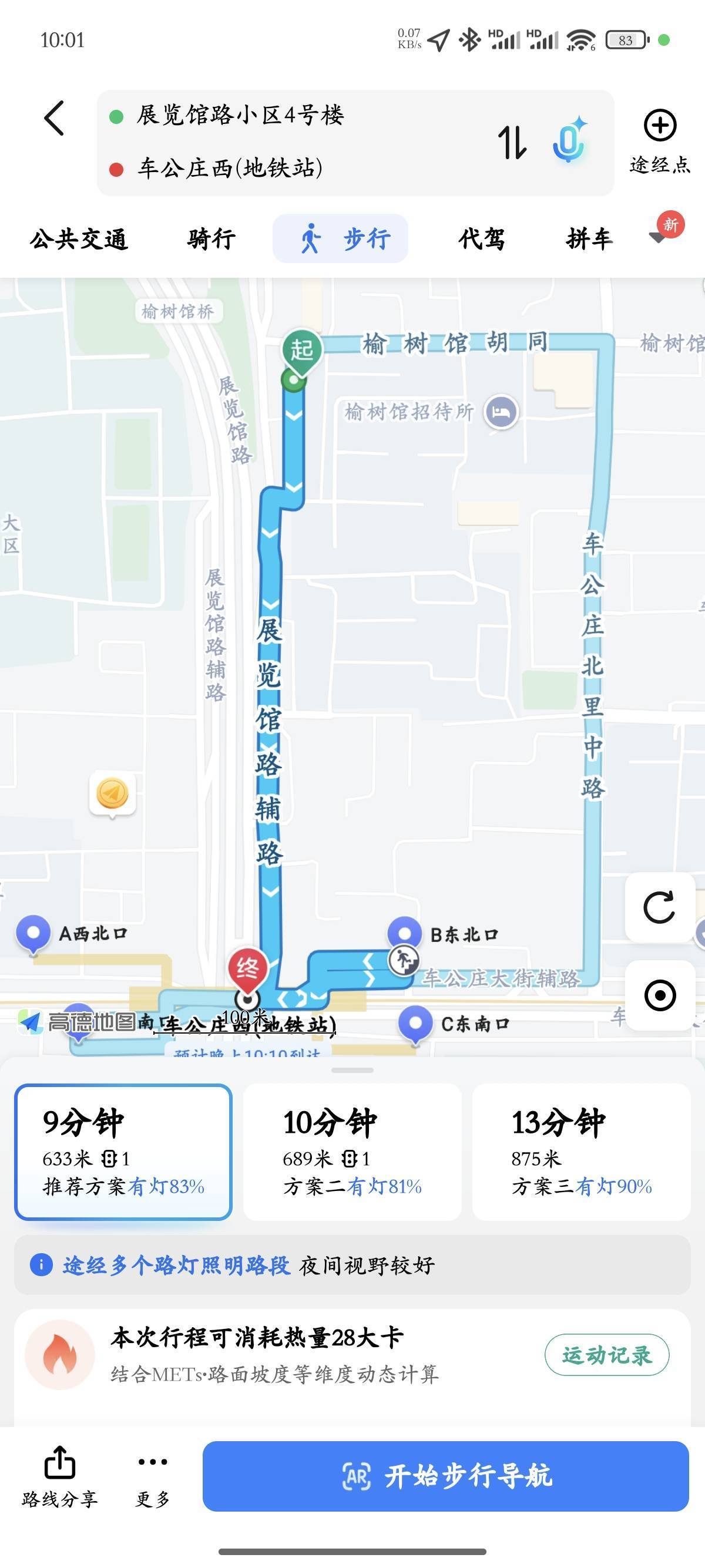
Task: Swap start and destination
Action: tap(512, 143)
